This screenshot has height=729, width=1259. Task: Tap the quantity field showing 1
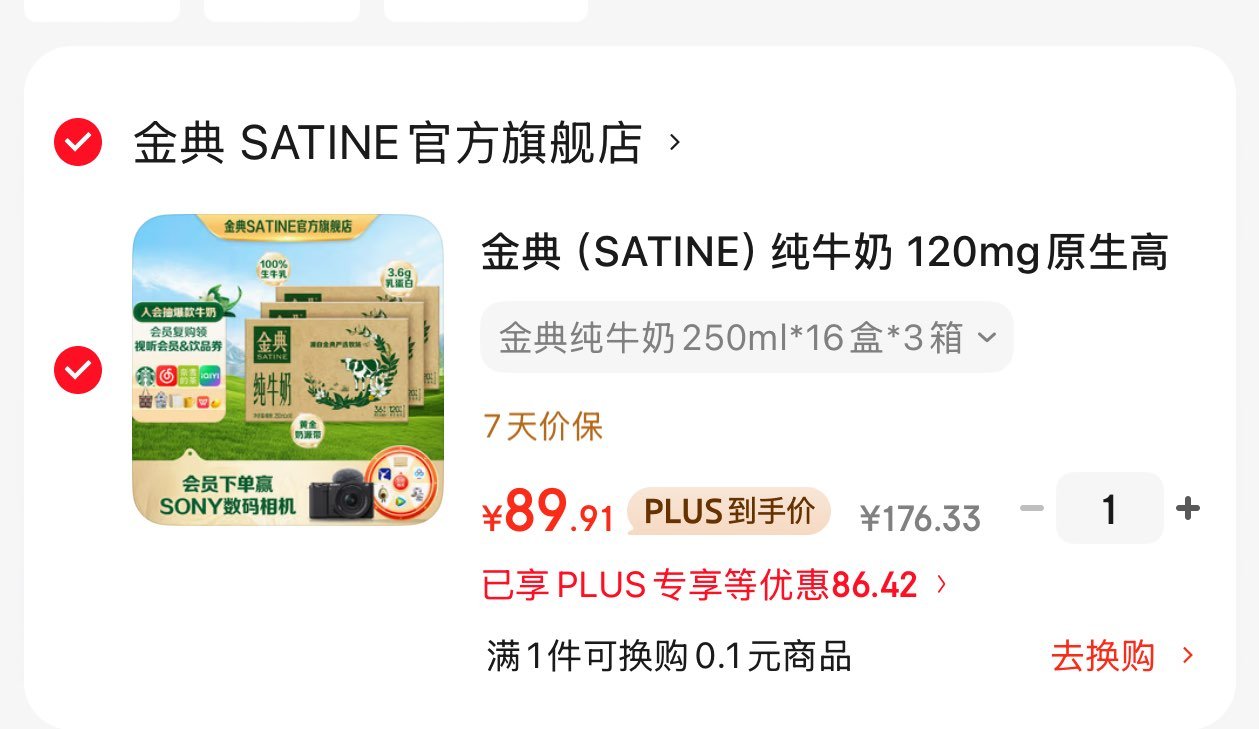pos(1109,509)
